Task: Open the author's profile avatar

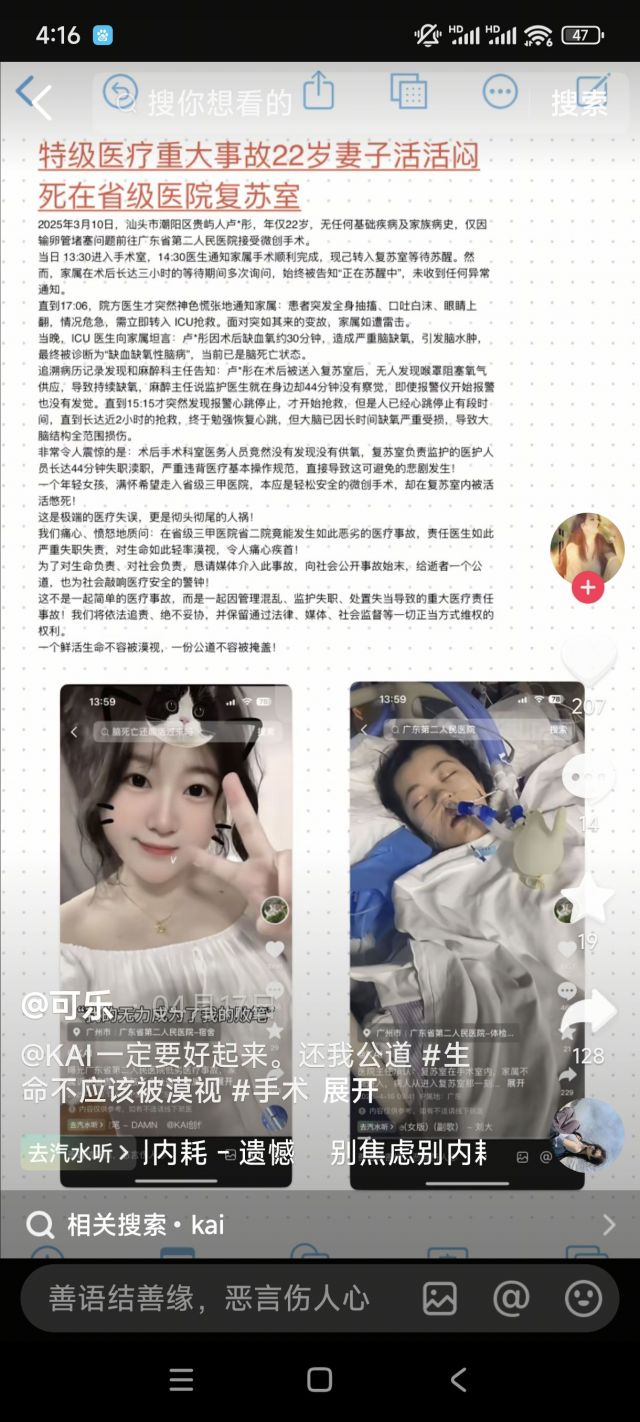Action: 587,548
